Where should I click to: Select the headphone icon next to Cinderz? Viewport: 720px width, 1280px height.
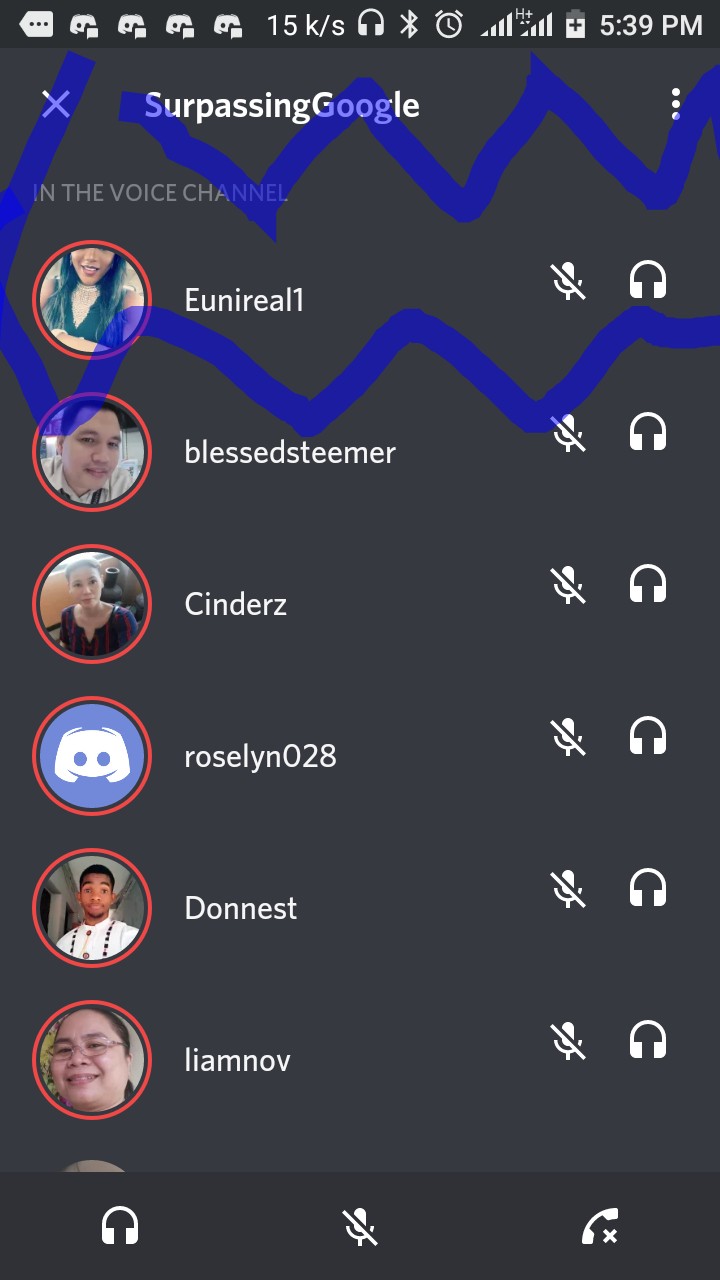(648, 585)
